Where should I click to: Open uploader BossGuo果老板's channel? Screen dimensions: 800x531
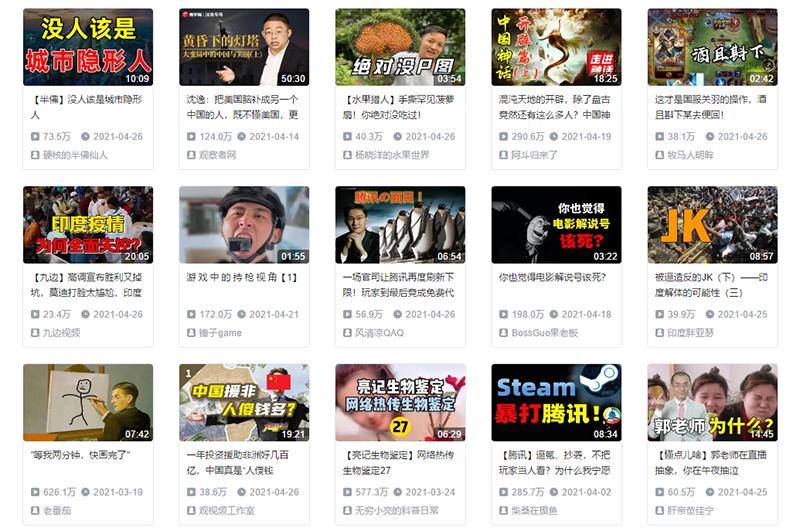click(x=544, y=333)
